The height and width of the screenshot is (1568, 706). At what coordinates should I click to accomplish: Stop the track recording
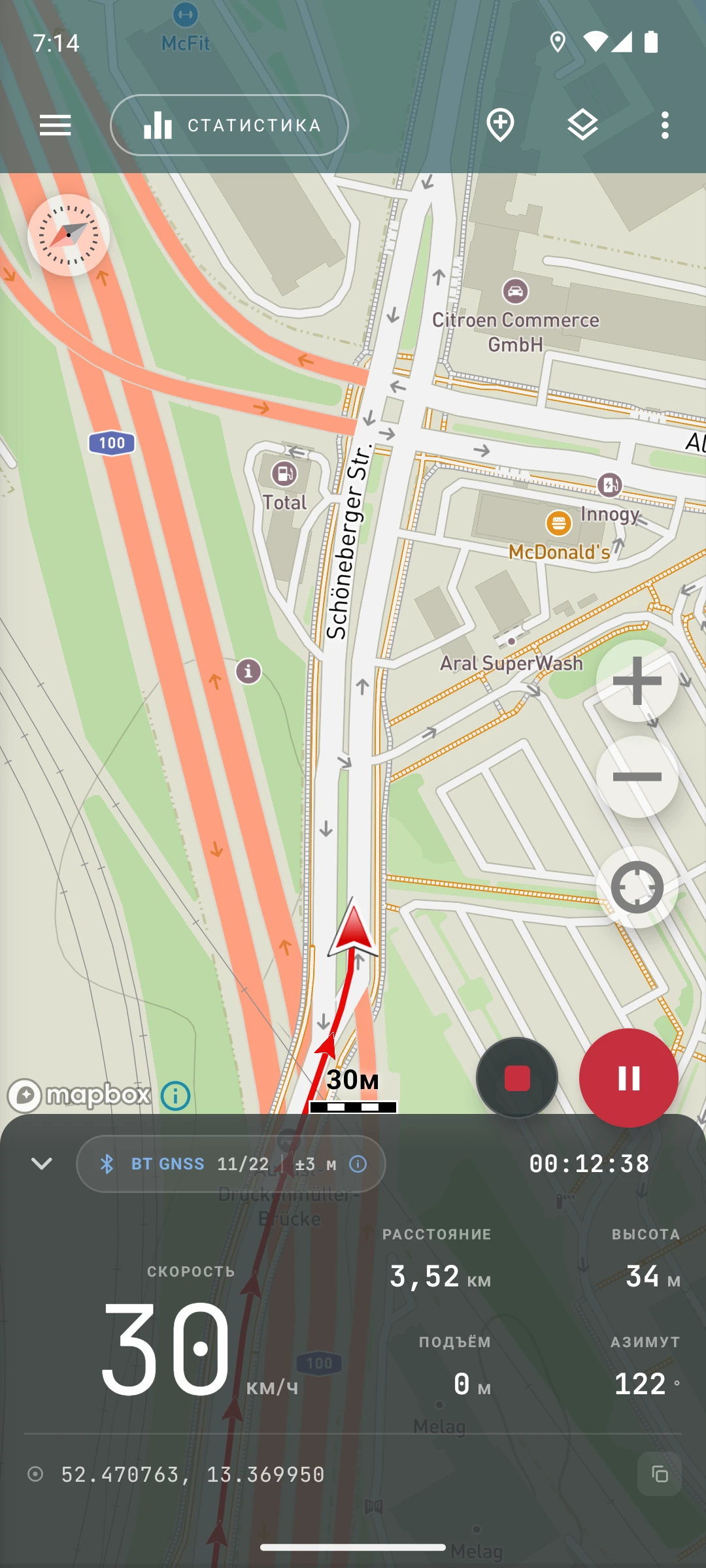click(517, 1078)
